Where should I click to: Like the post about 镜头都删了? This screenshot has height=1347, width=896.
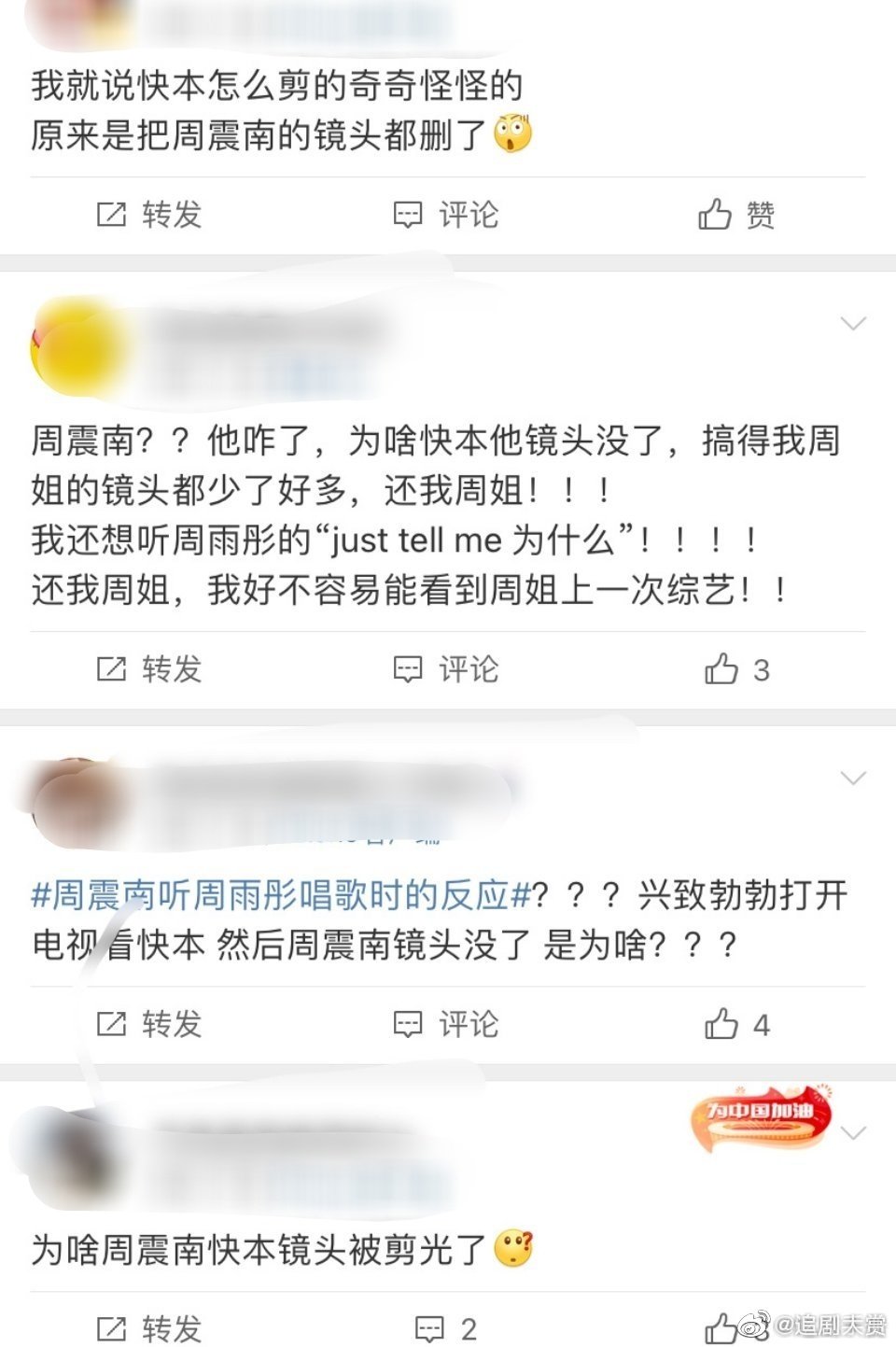tap(735, 215)
